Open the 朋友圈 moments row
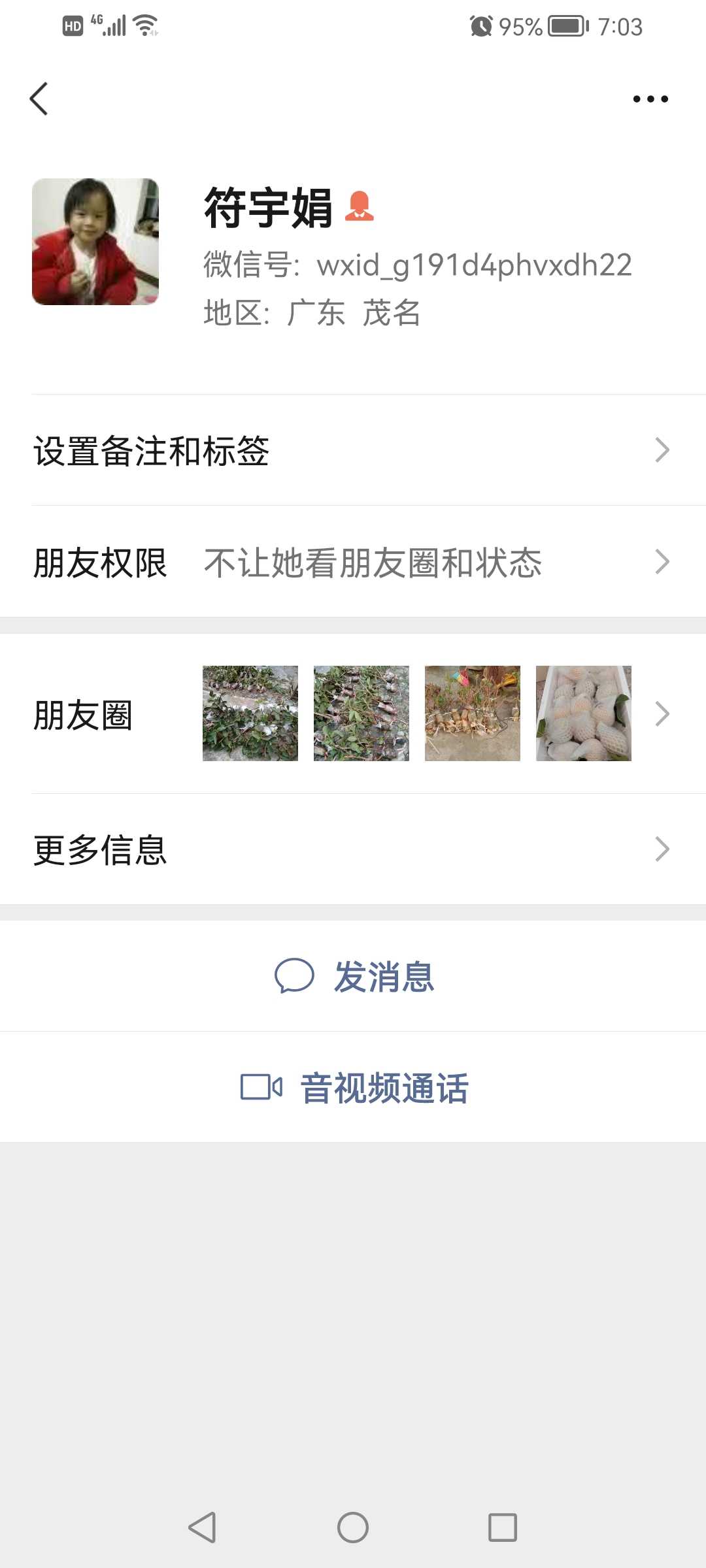Screen dimensions: 706x1568 point(353,714)
